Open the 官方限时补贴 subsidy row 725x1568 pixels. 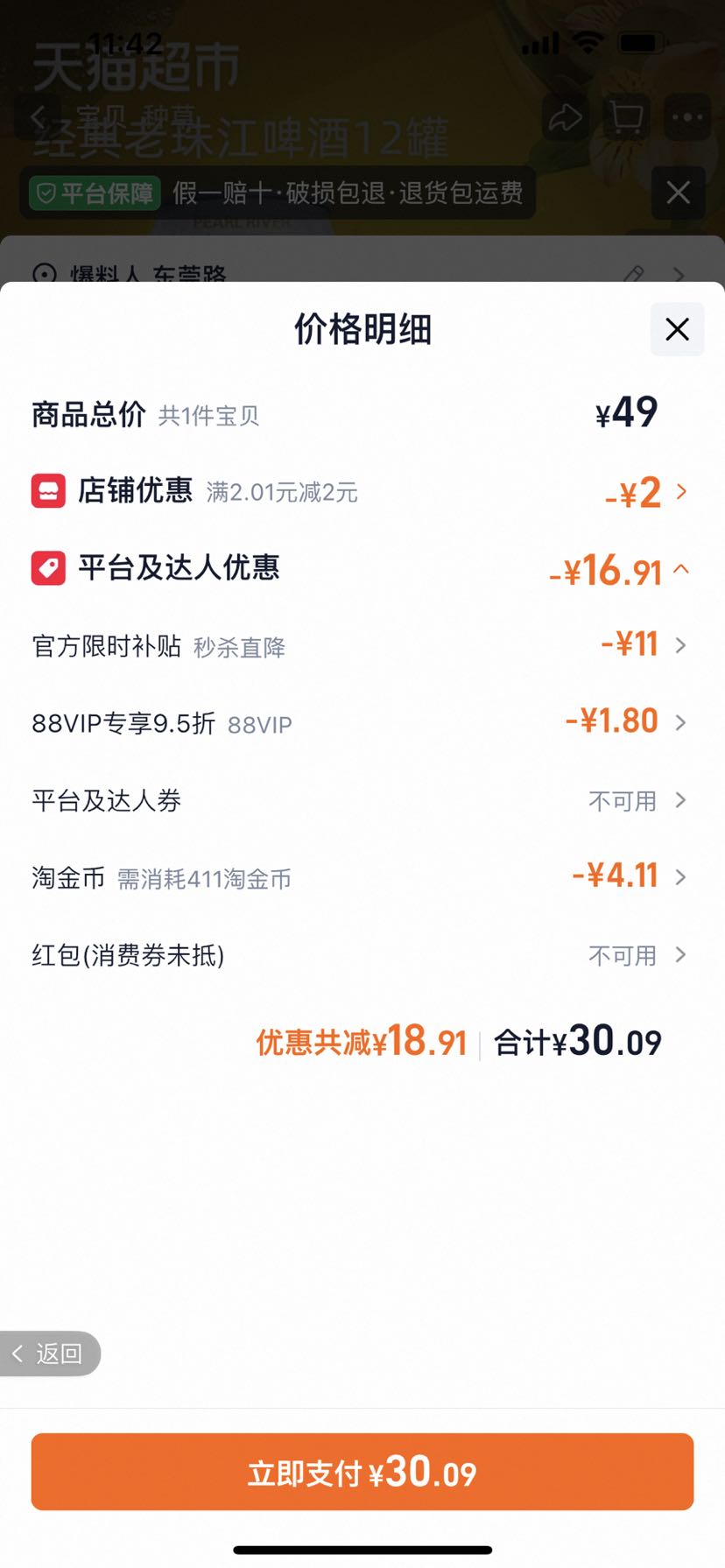point(362,645)
